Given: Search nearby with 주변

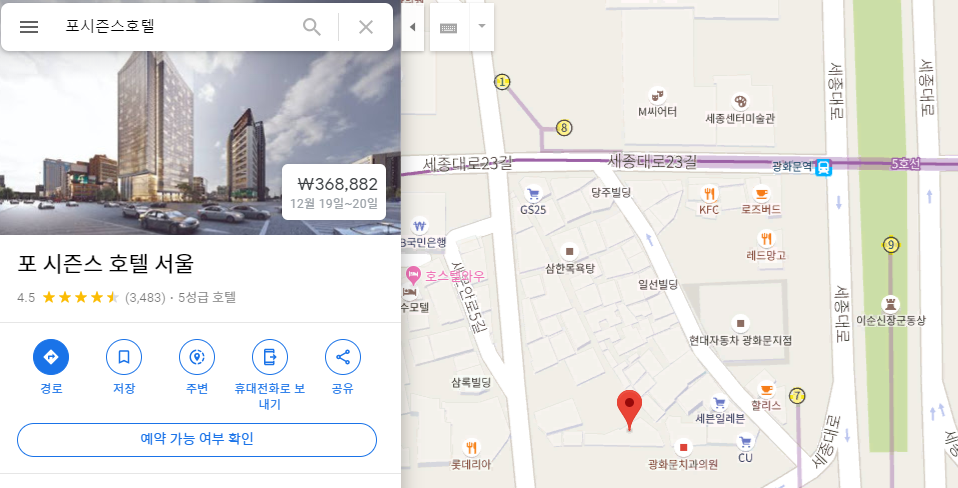Looking at the screenshot, I should 197,357.
